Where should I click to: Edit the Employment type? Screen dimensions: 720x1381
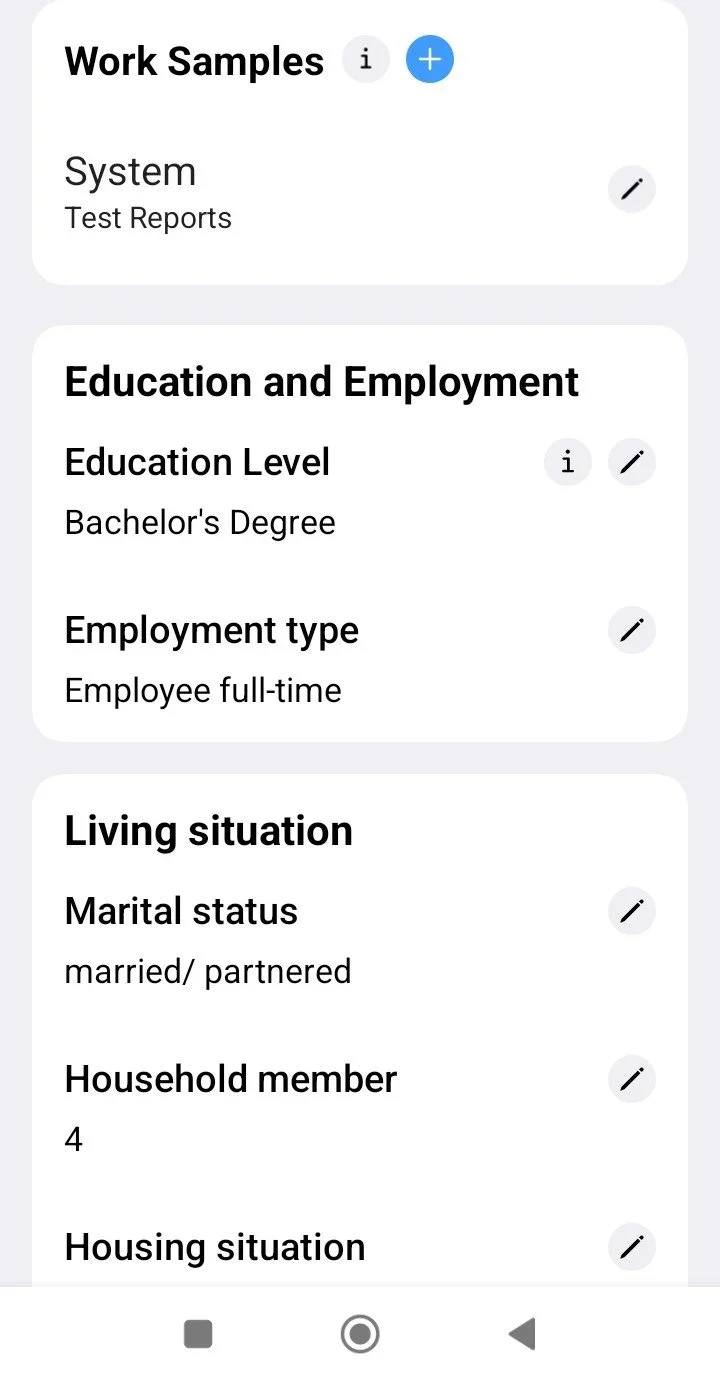tap(632, 630)
